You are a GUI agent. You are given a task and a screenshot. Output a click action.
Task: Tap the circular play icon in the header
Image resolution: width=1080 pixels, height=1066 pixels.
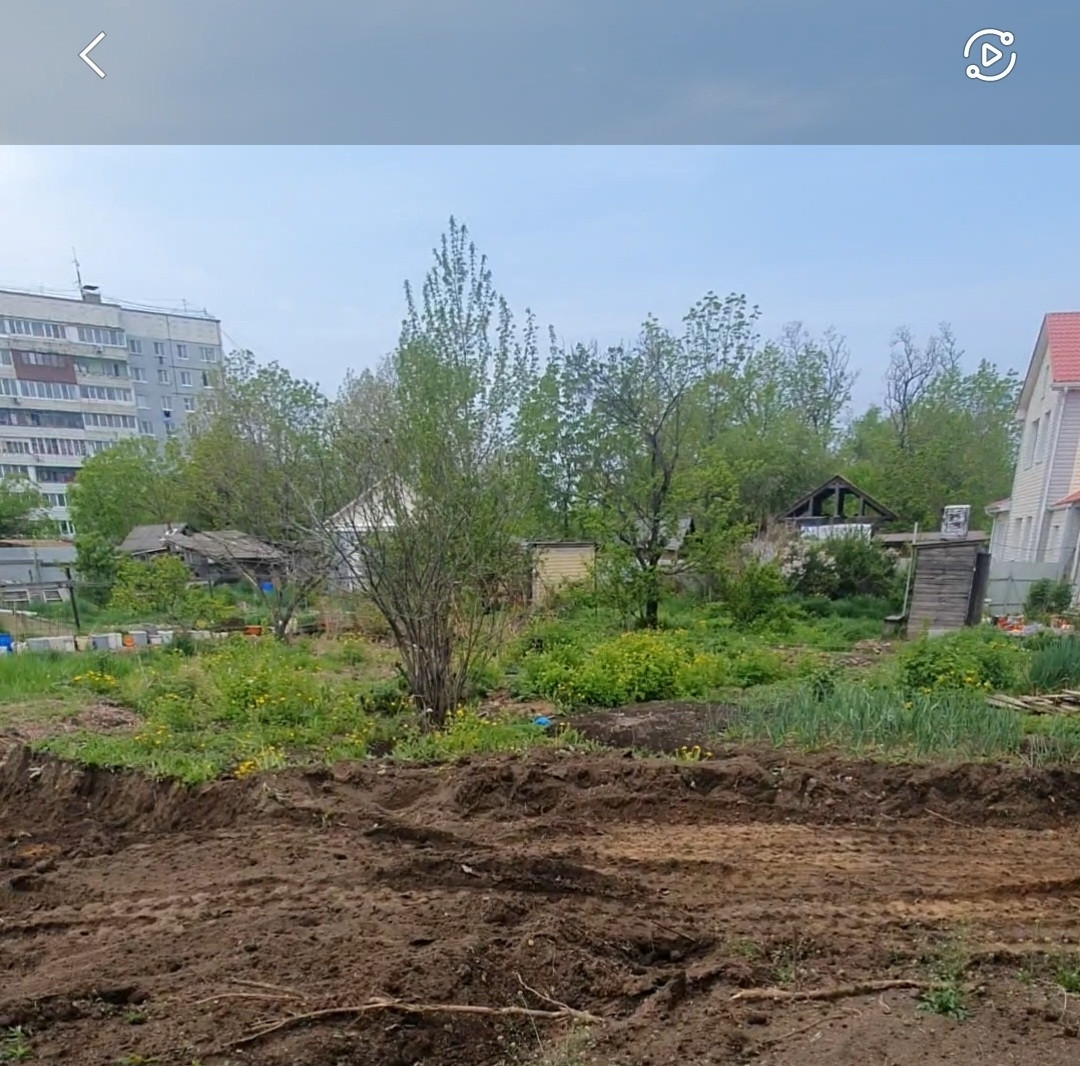pyautogui.click(x=989, y=55)
